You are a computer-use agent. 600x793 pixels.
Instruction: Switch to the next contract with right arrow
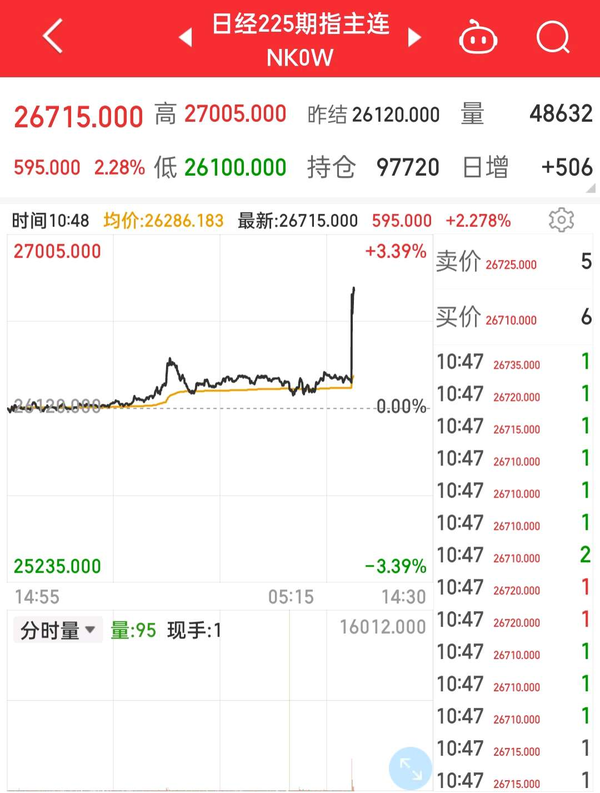(414, 38)
